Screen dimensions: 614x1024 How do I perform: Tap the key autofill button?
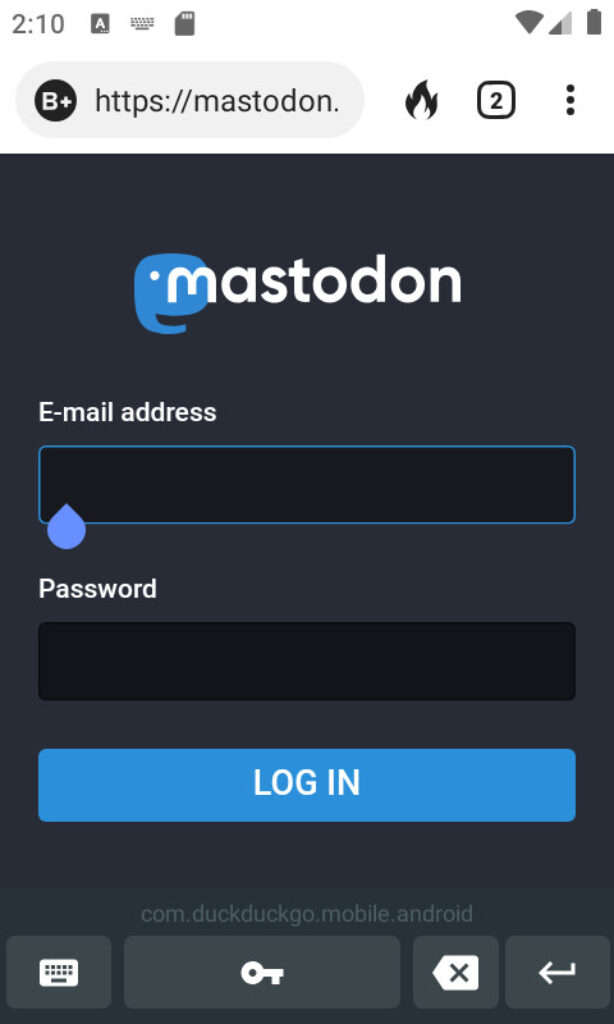coord(262,972)
